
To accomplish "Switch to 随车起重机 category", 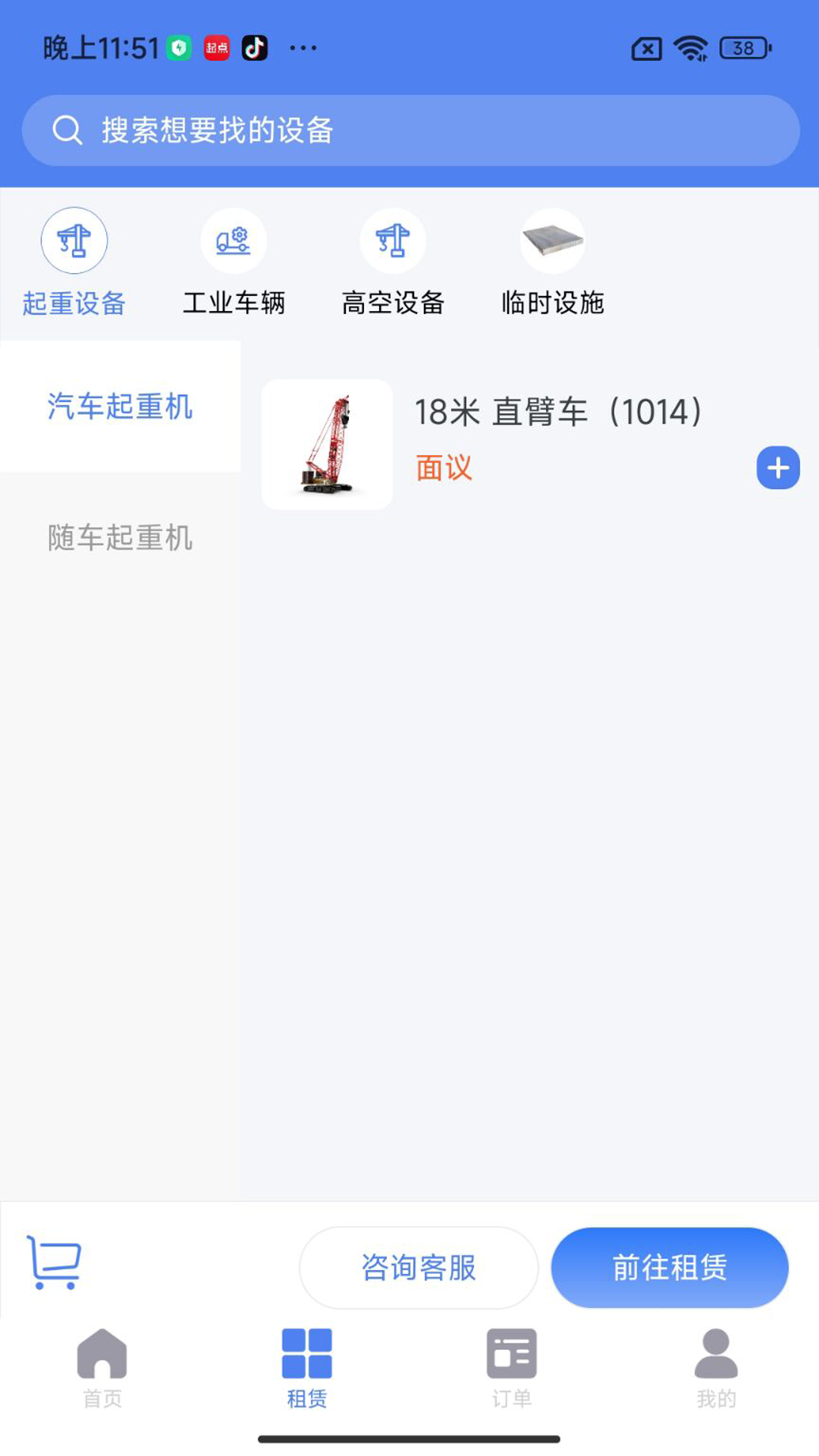I will [x=121, y=539].
